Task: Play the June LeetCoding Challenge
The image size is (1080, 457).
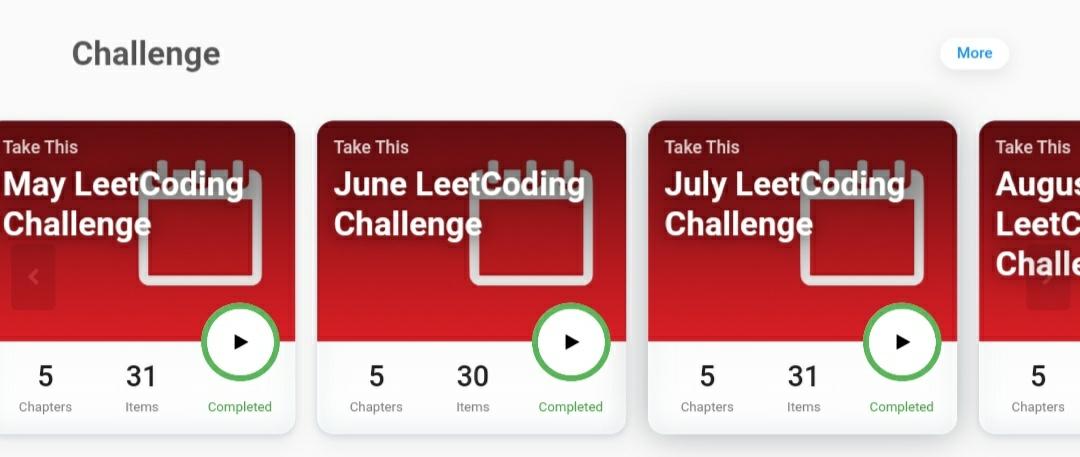Action: (571, 342)
